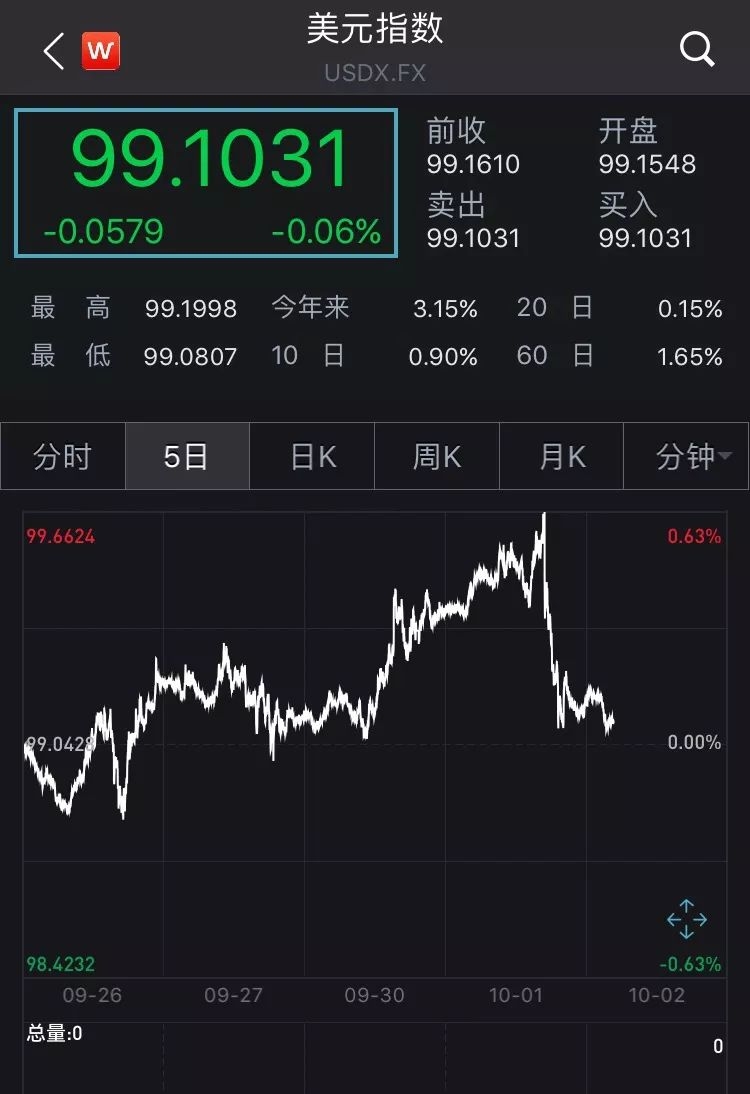This screenshot has height=1094, width=750.
Task: Select the 5日 chart tab
Action: (187, 457)
